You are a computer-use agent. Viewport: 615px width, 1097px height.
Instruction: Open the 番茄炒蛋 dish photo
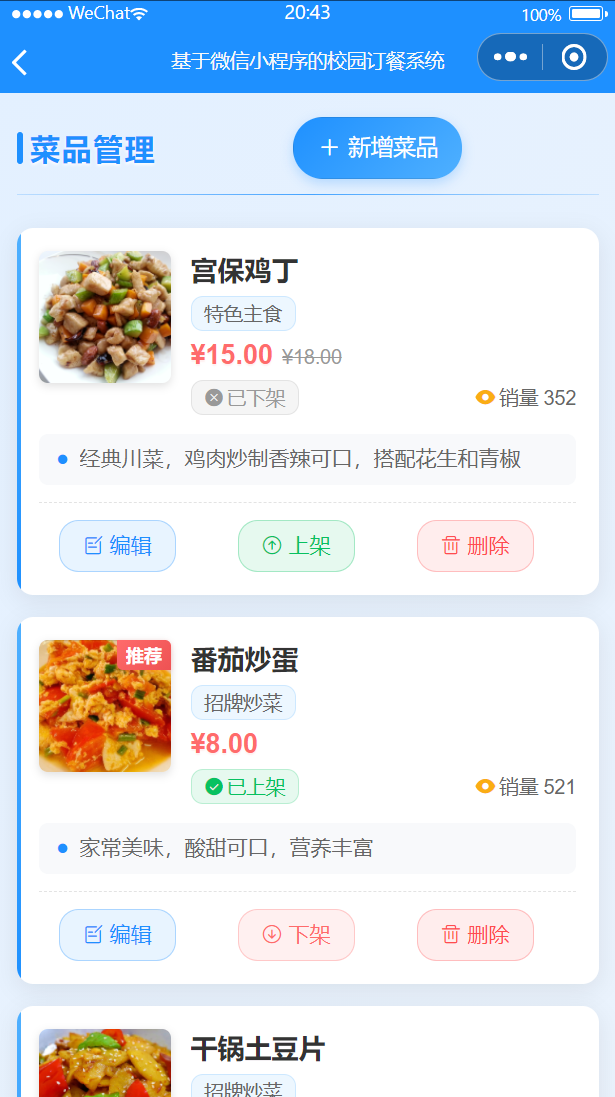pyautogui.click(x=105, y=706)
